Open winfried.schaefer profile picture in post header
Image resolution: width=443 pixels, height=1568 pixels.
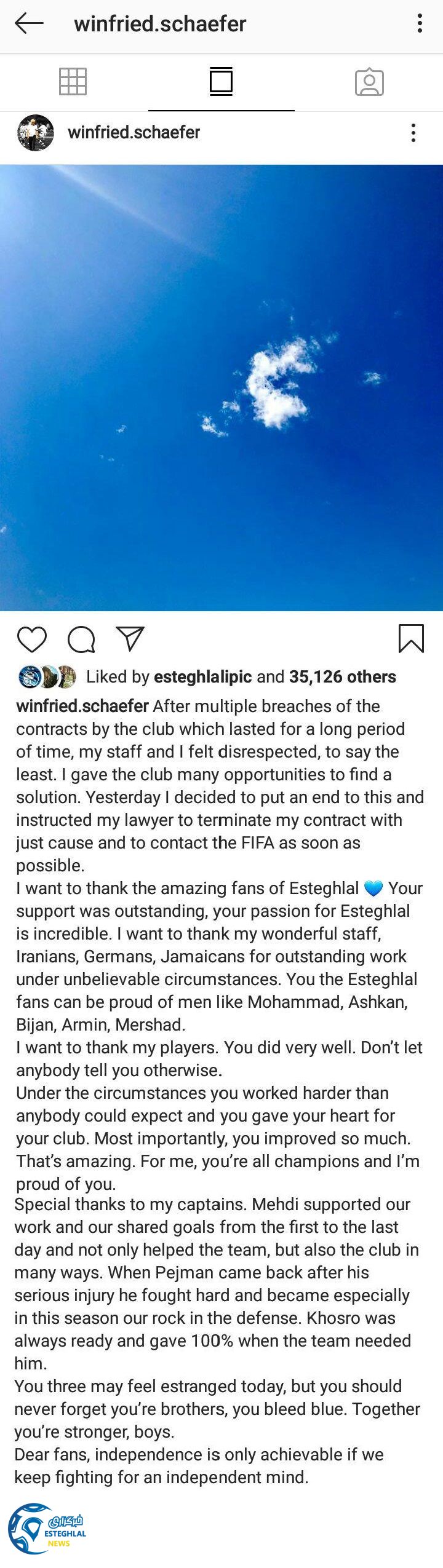[x=36, y=133]
